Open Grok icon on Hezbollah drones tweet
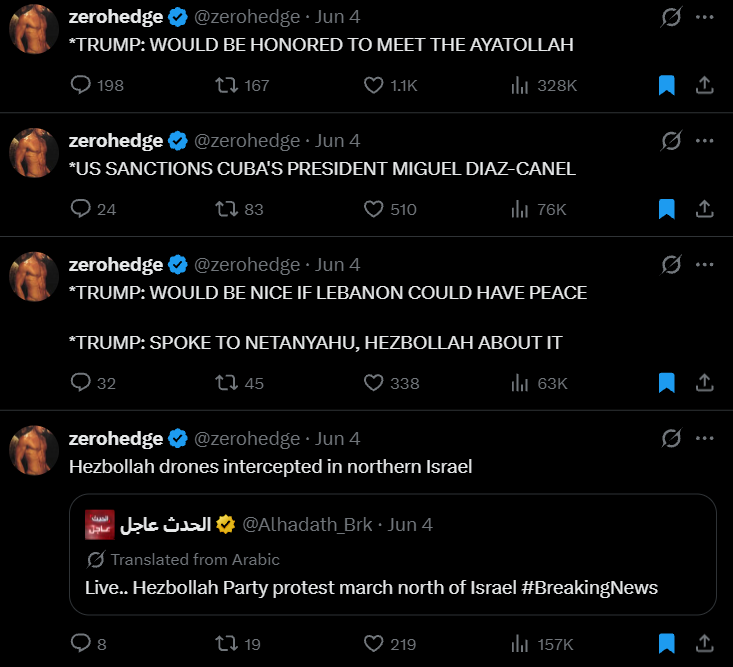733x667 pixels. pyautogui.click(x=671, y=438)
